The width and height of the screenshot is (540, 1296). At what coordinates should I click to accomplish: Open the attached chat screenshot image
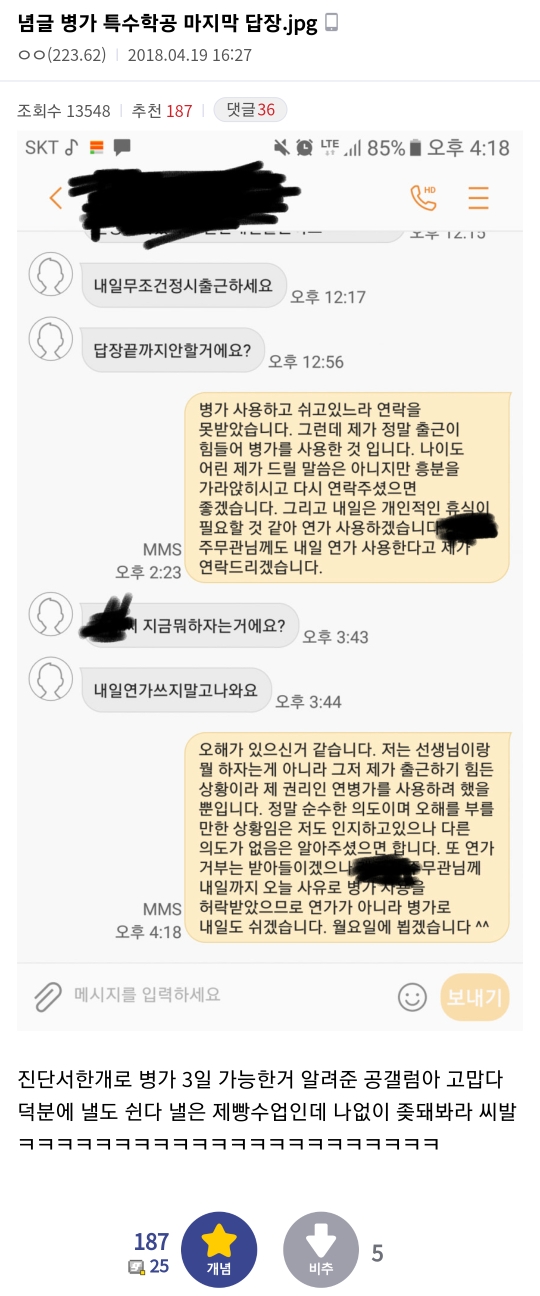coord(270,580)
